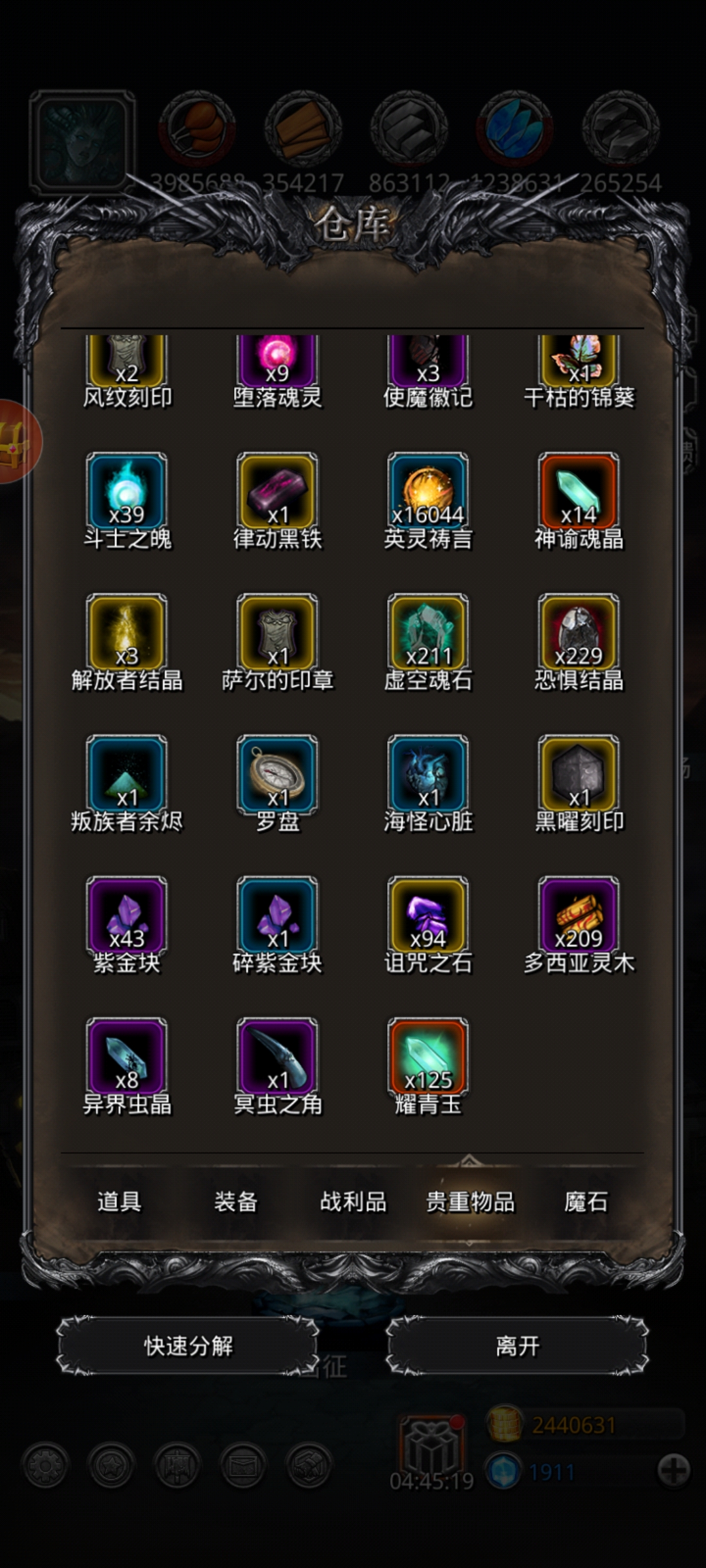Leave the warehouse with 离开
Image resolution: width=706 pixels, height=1568 pixels.
coord(517,1346)
